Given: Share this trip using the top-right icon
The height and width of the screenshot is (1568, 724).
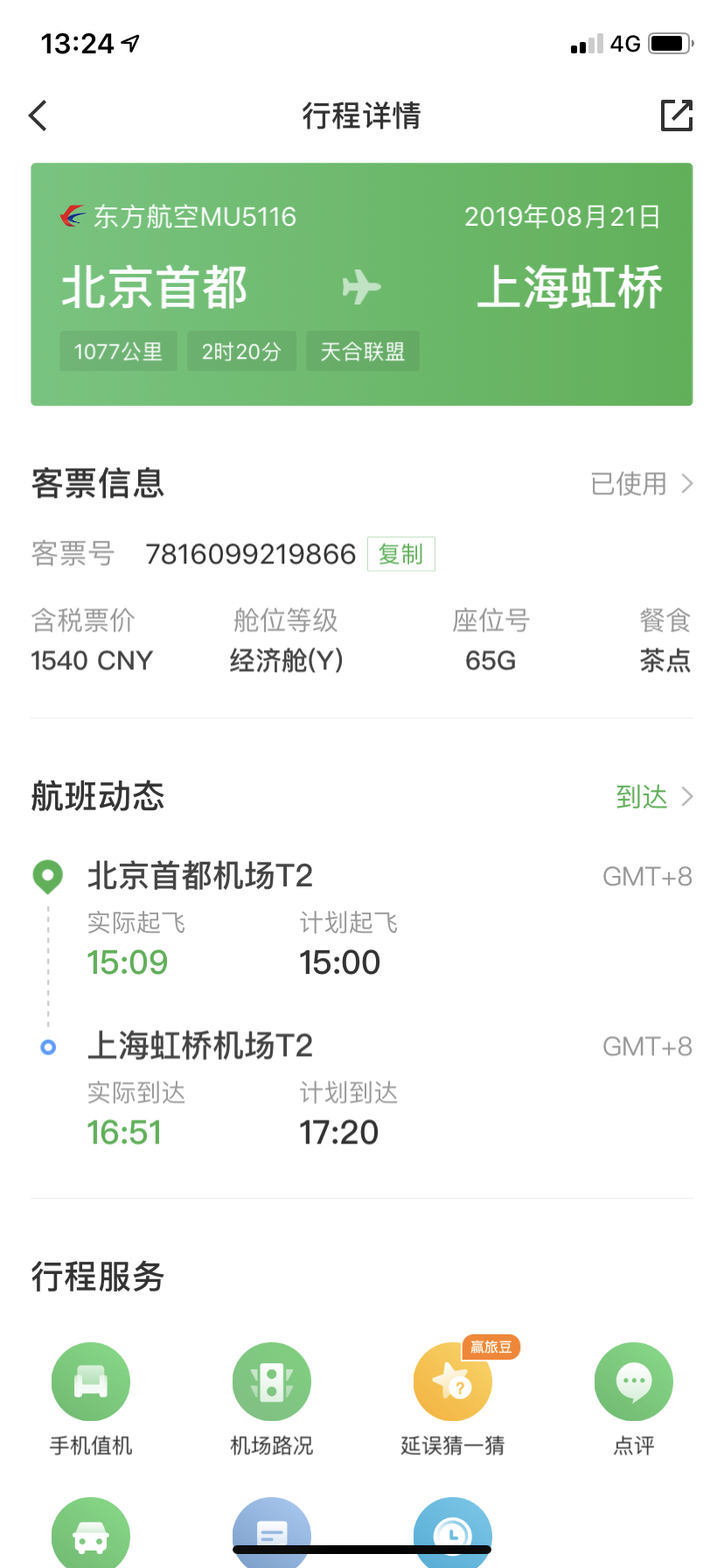Looking at the screenshot, I should point(676,115).
